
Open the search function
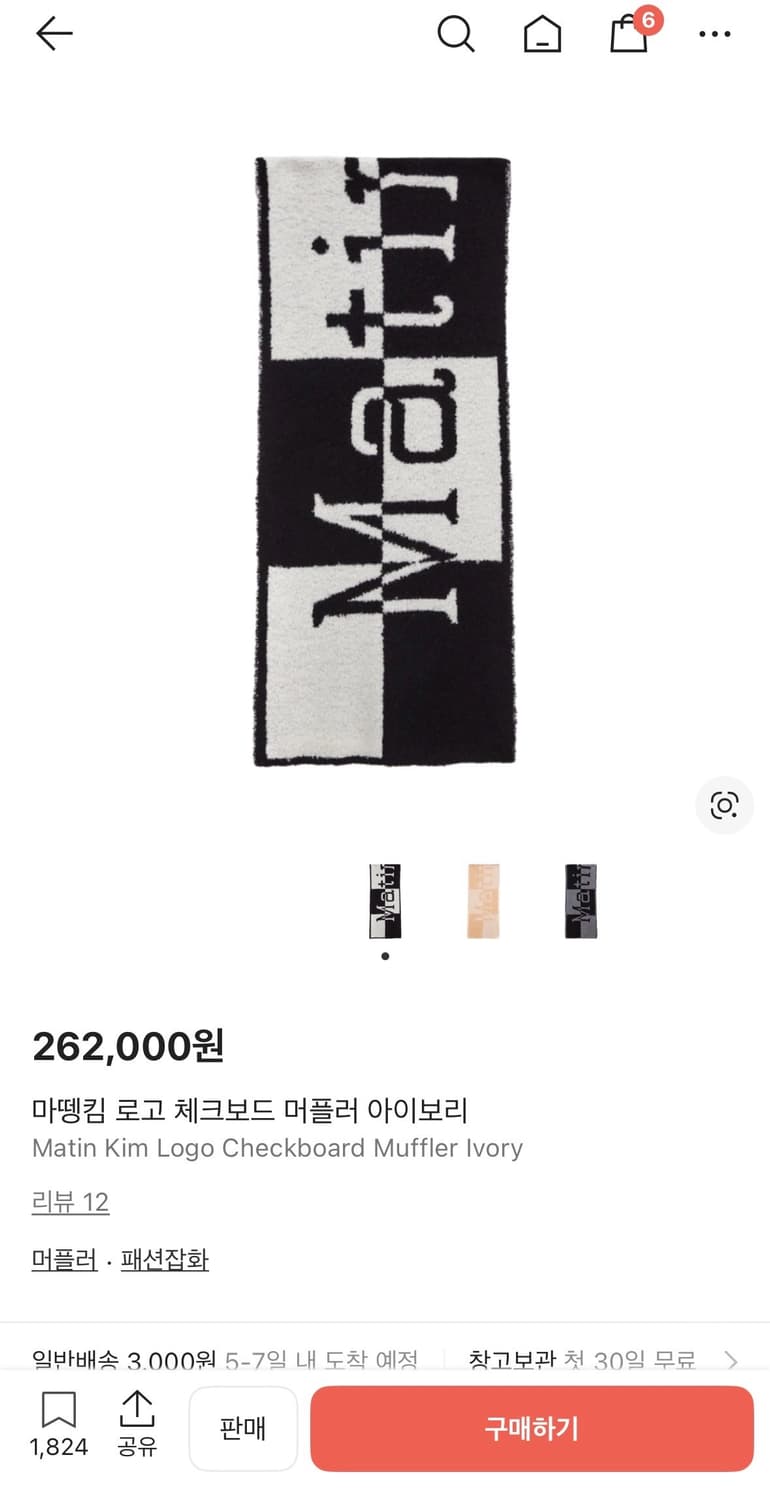[x=456, y=33]
